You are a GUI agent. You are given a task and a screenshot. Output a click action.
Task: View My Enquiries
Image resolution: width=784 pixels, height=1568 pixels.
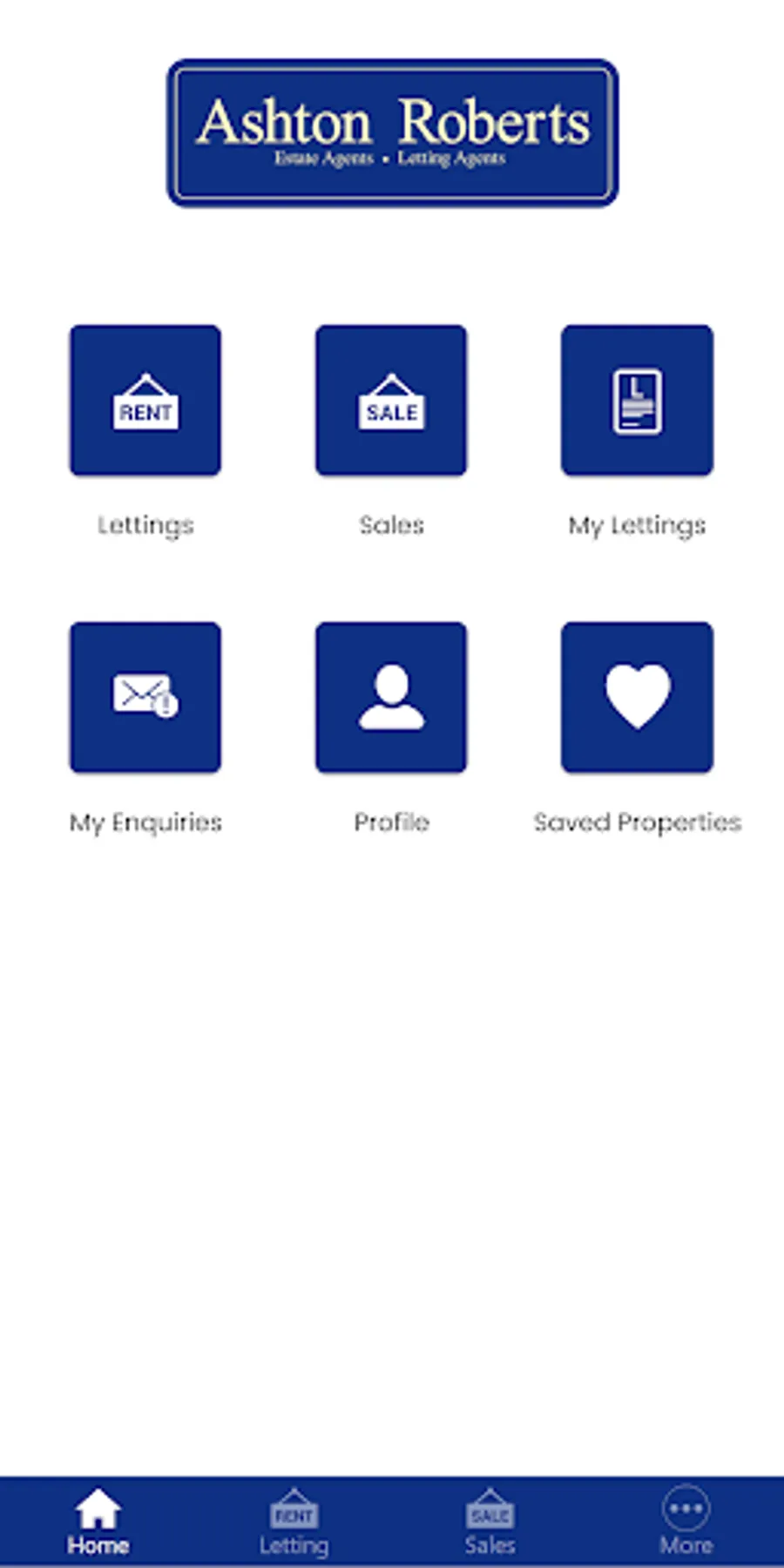click(x=145, y=697)
